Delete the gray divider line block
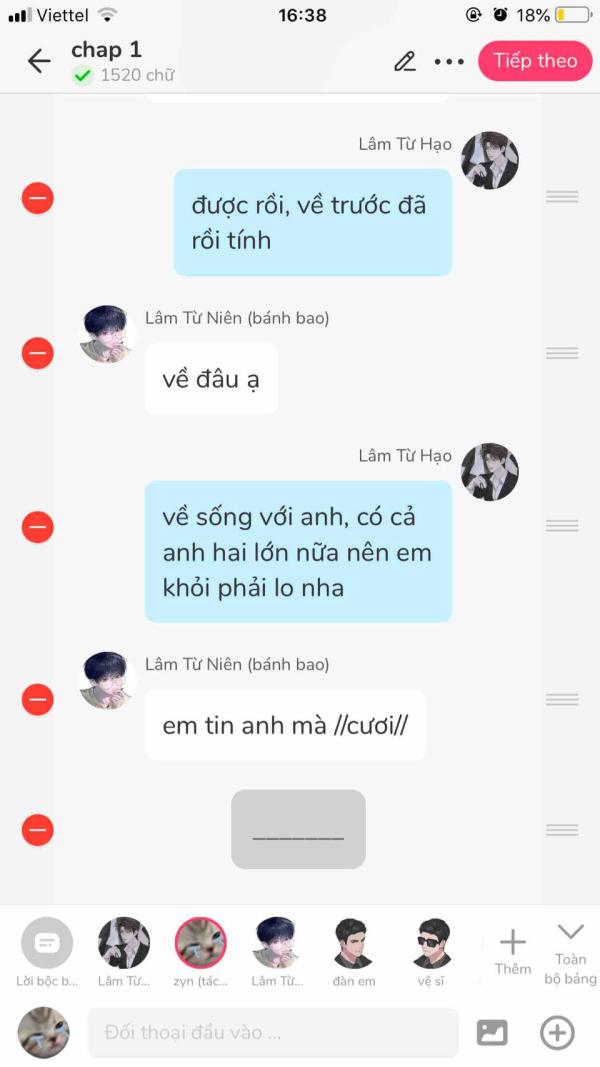600x1067 pixels. [37, 830]
